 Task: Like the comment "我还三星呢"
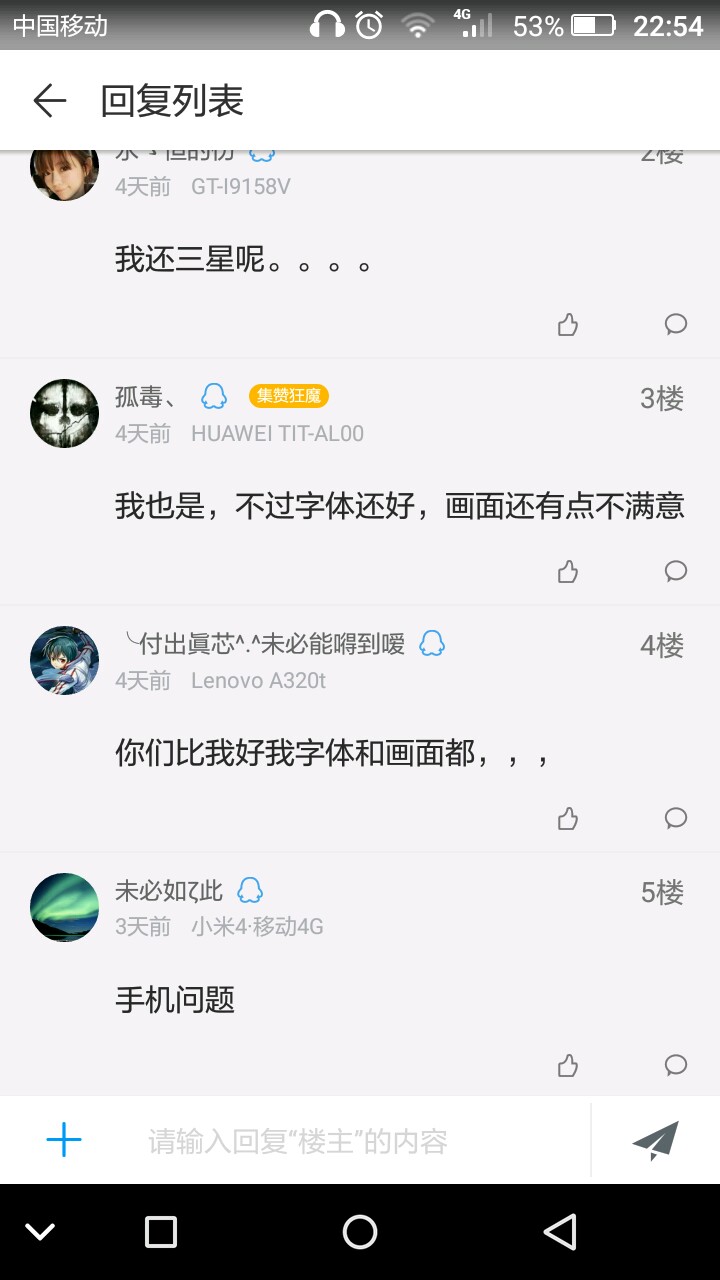pyautogui.click(x=568, y=324)
